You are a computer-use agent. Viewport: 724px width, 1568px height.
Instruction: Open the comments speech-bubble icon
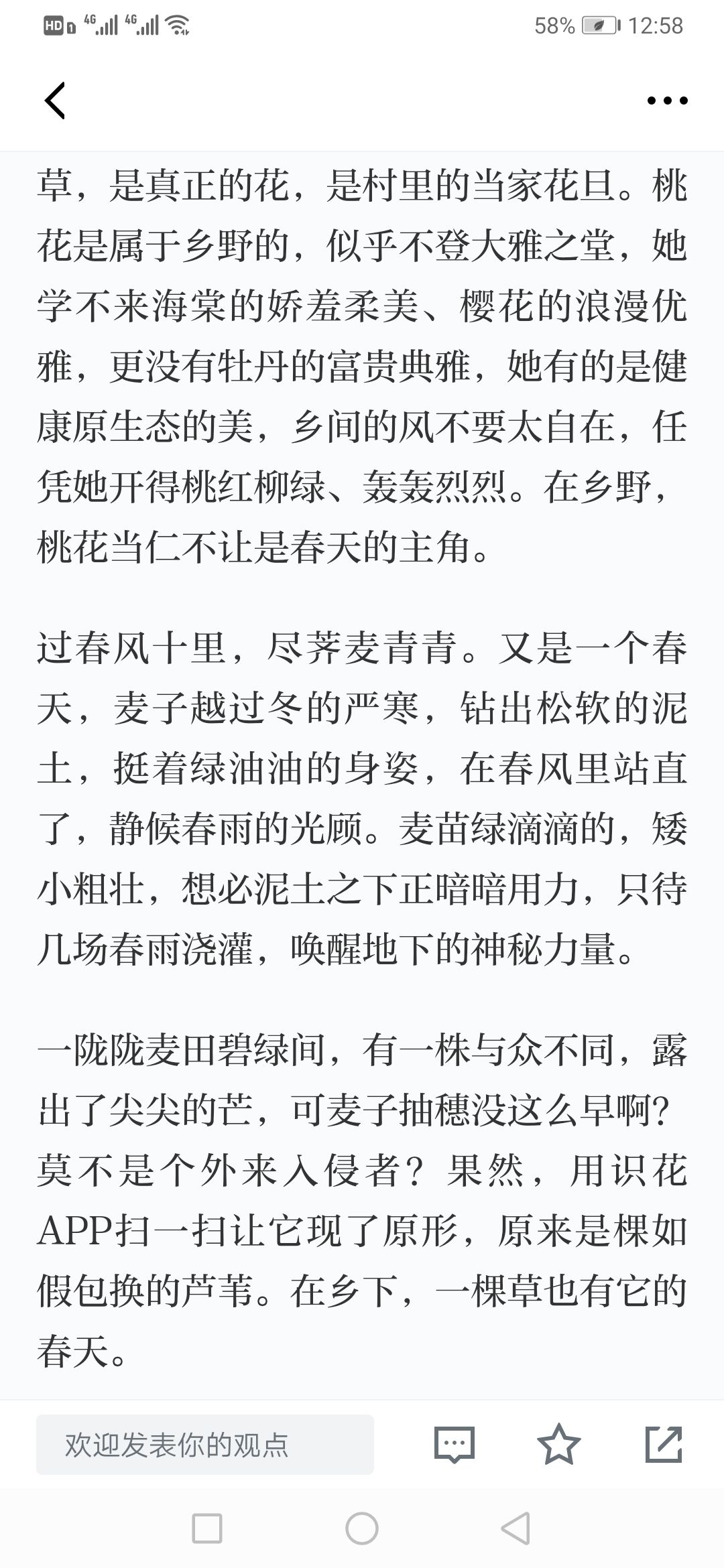click(455, 1444)
